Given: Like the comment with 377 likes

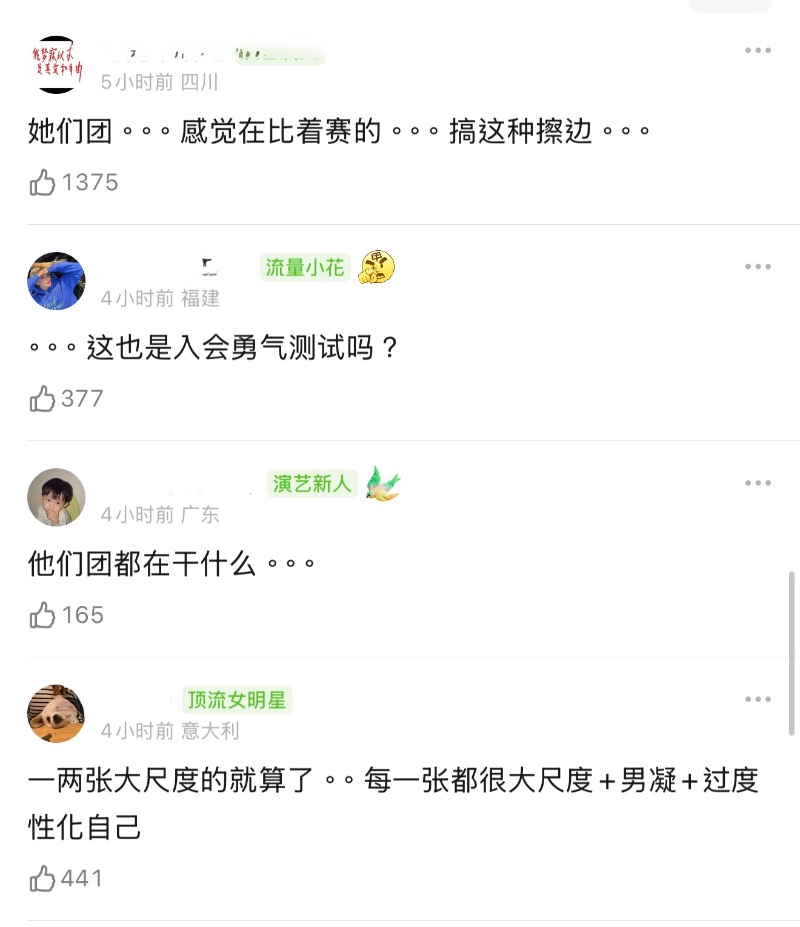Looking at the screenshot, I should [x=43, y=399].
